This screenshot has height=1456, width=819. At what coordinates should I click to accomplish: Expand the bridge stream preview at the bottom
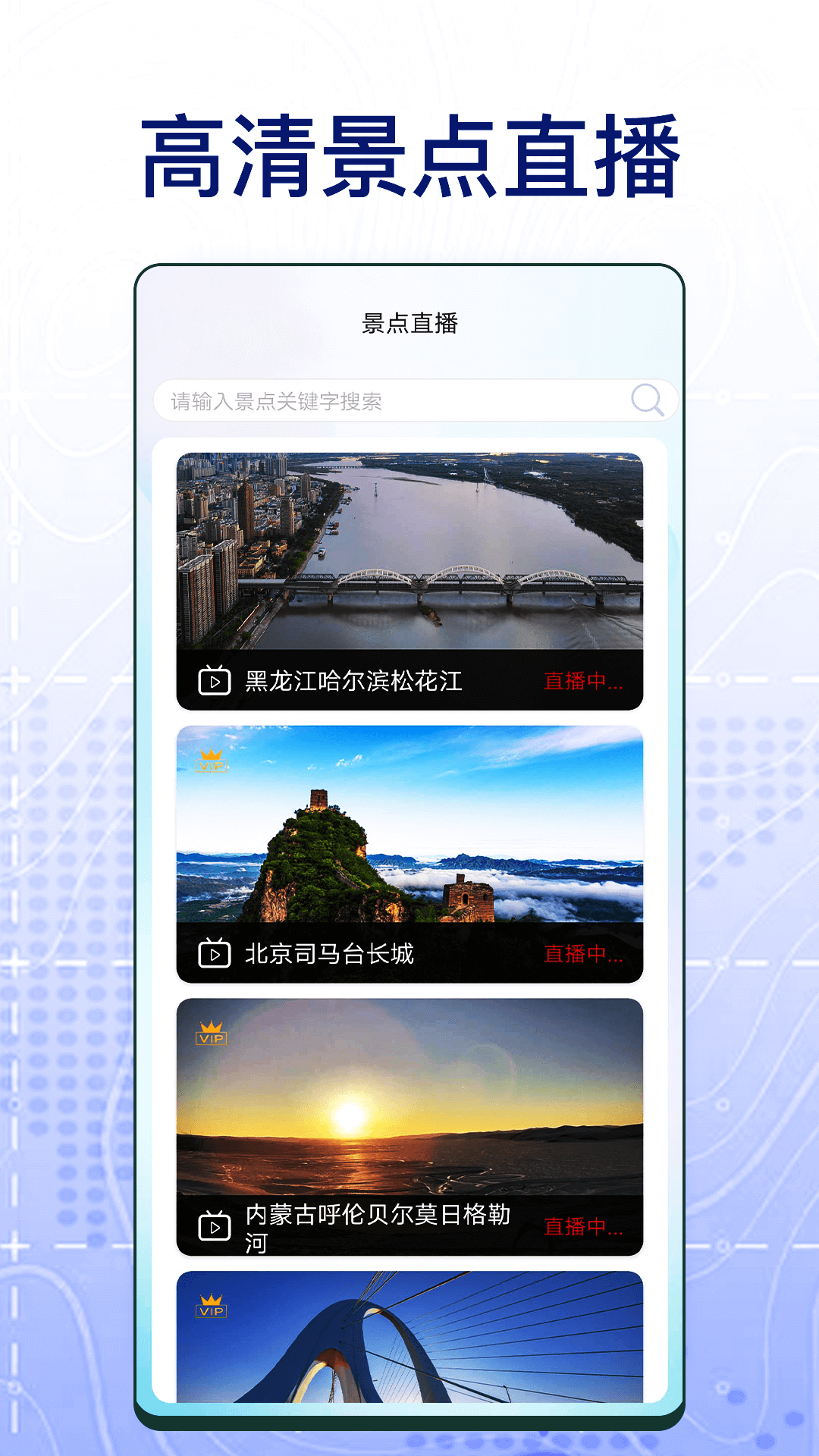click(x=409, y=1357)
